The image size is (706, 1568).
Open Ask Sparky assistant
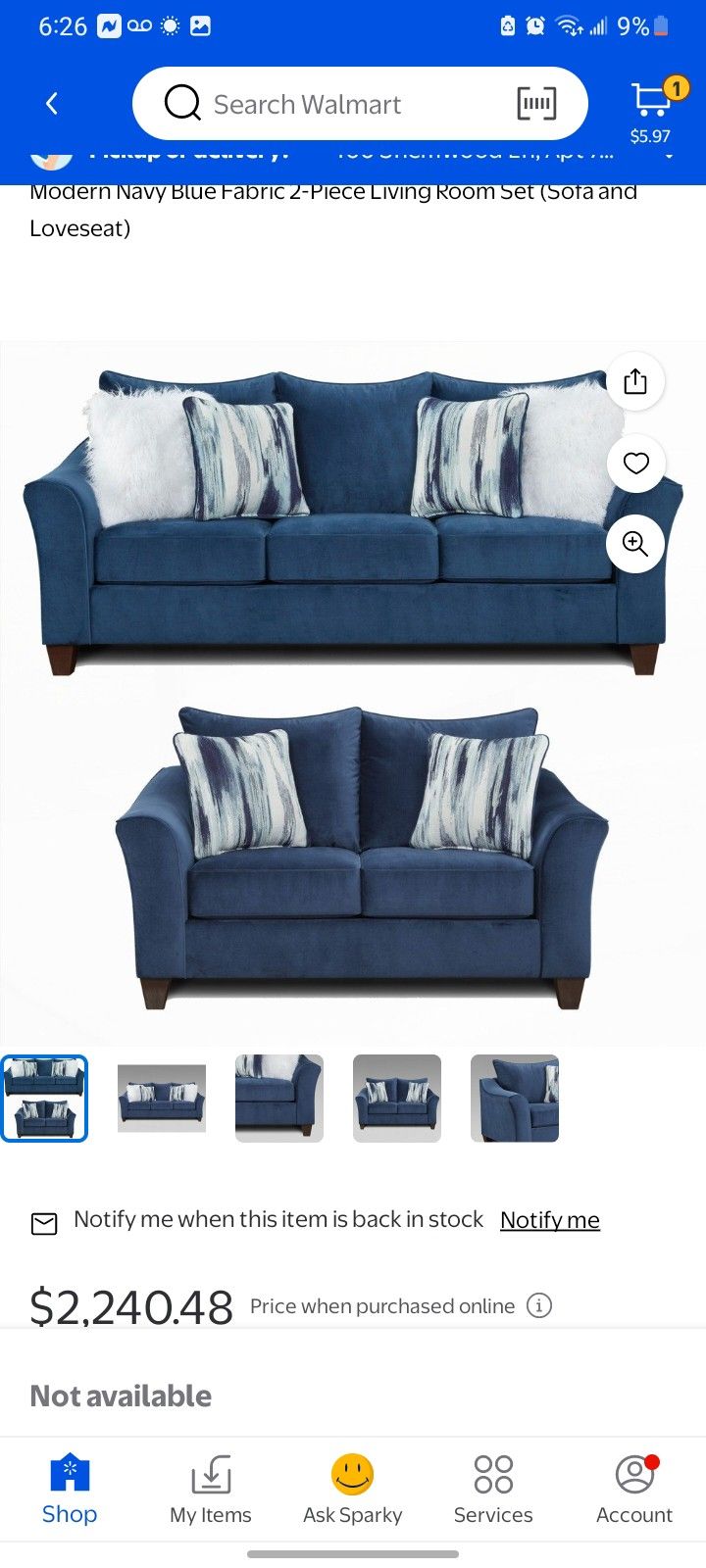[x=351, y=1490]
